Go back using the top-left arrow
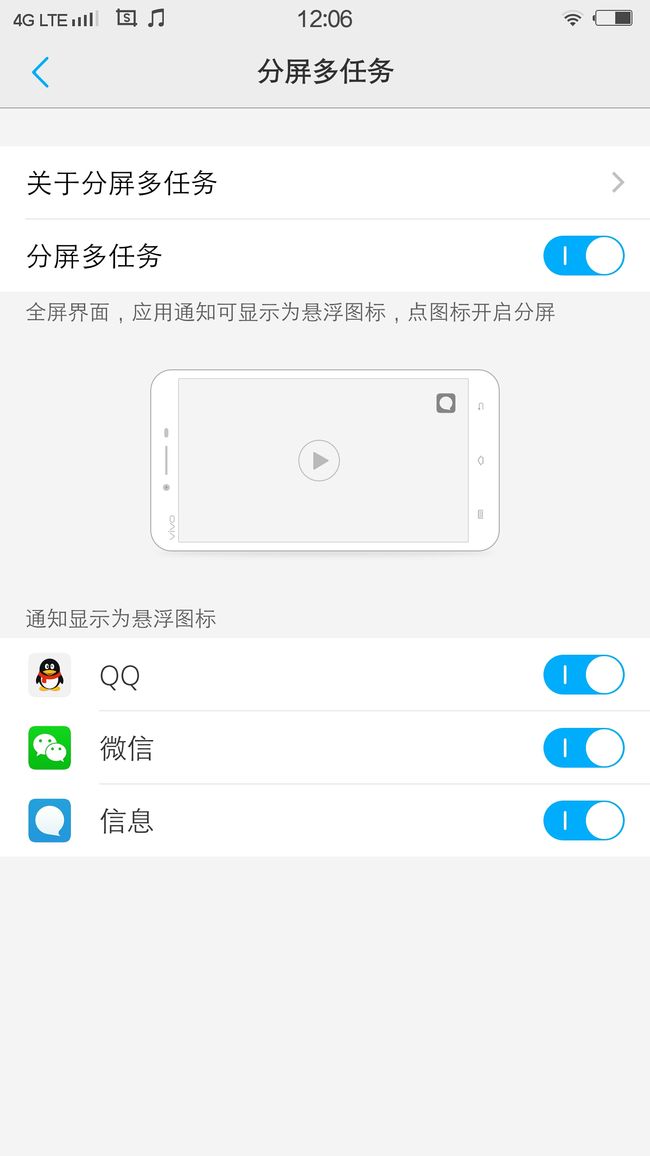Viewport: 650px width, 1156px height. (41, 72)
